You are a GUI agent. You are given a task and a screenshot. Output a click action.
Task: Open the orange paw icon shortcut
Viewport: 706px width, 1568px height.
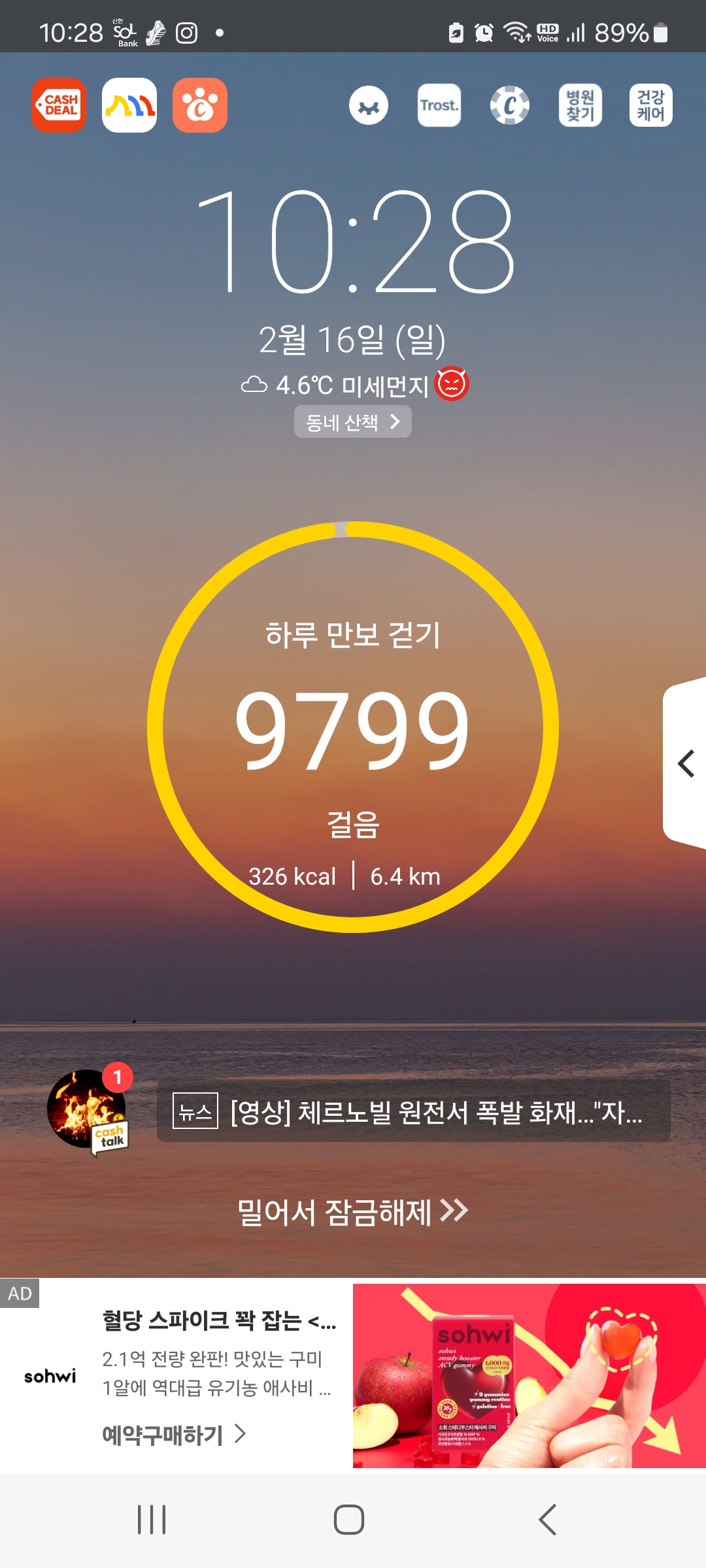[x=200, y=105]
